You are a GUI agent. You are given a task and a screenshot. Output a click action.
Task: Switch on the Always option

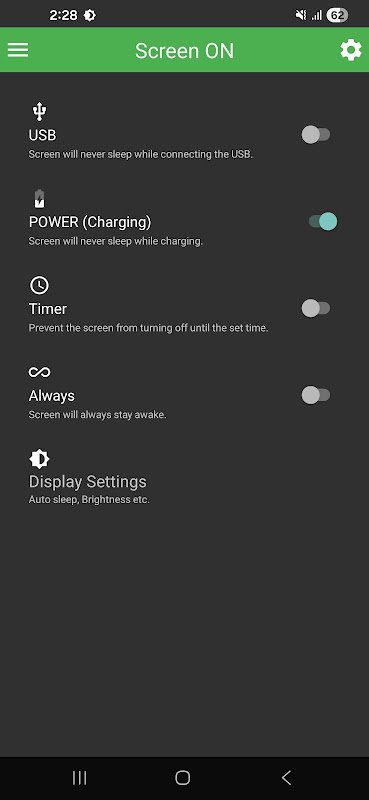click(316, 395)
